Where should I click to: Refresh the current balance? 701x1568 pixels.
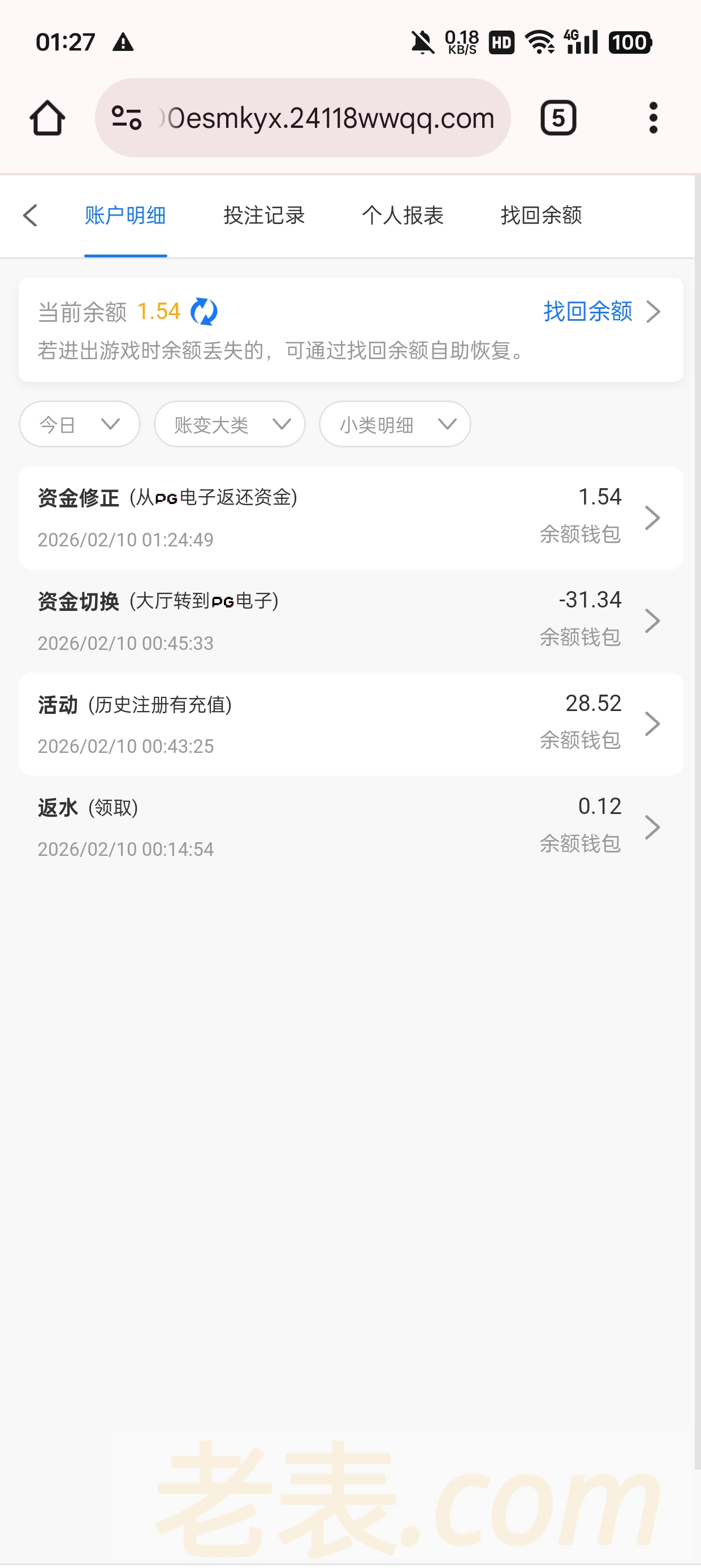click(204, 312)
